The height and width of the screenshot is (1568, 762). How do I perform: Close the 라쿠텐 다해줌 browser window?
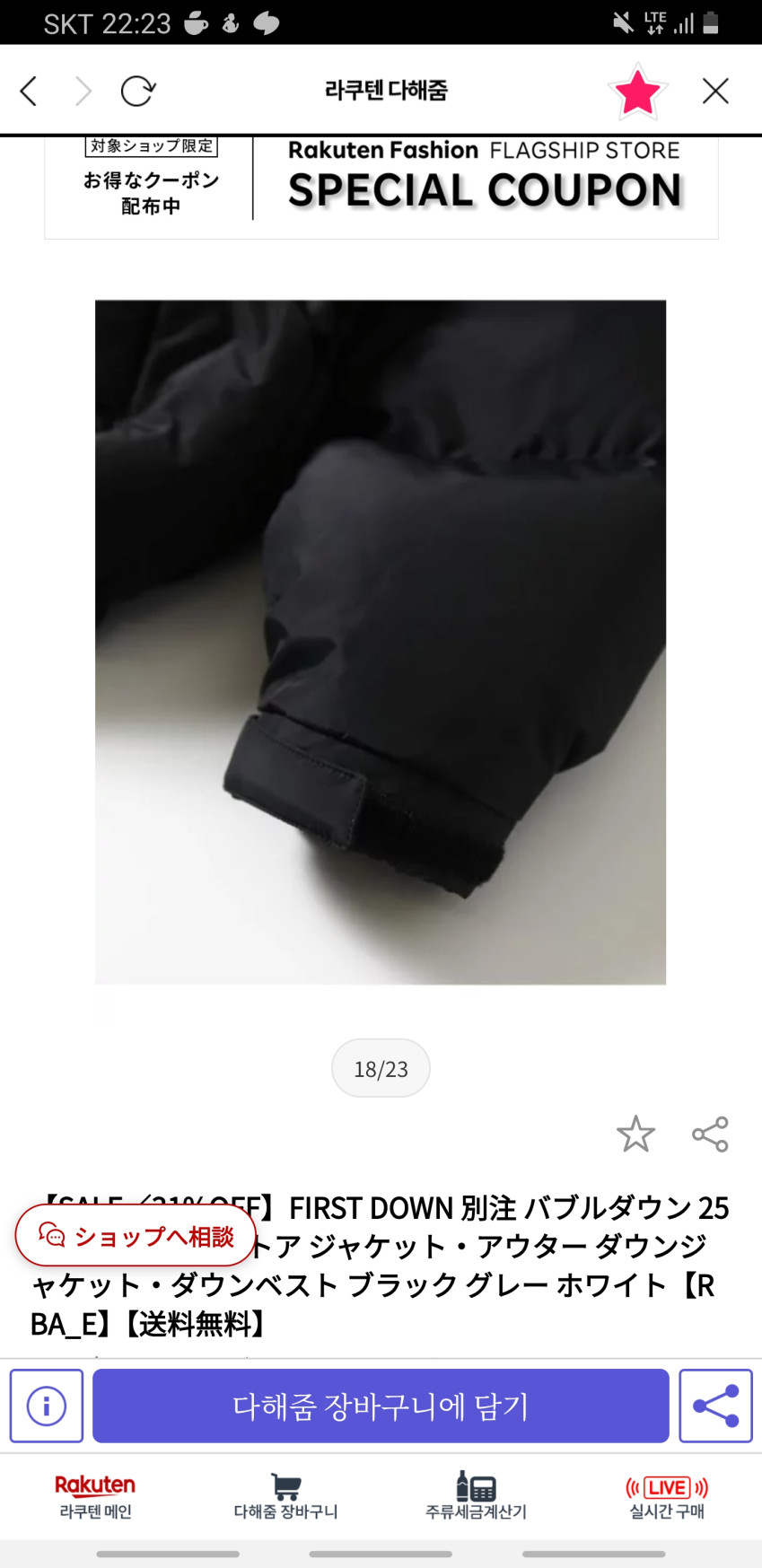[x=715, y=91]
